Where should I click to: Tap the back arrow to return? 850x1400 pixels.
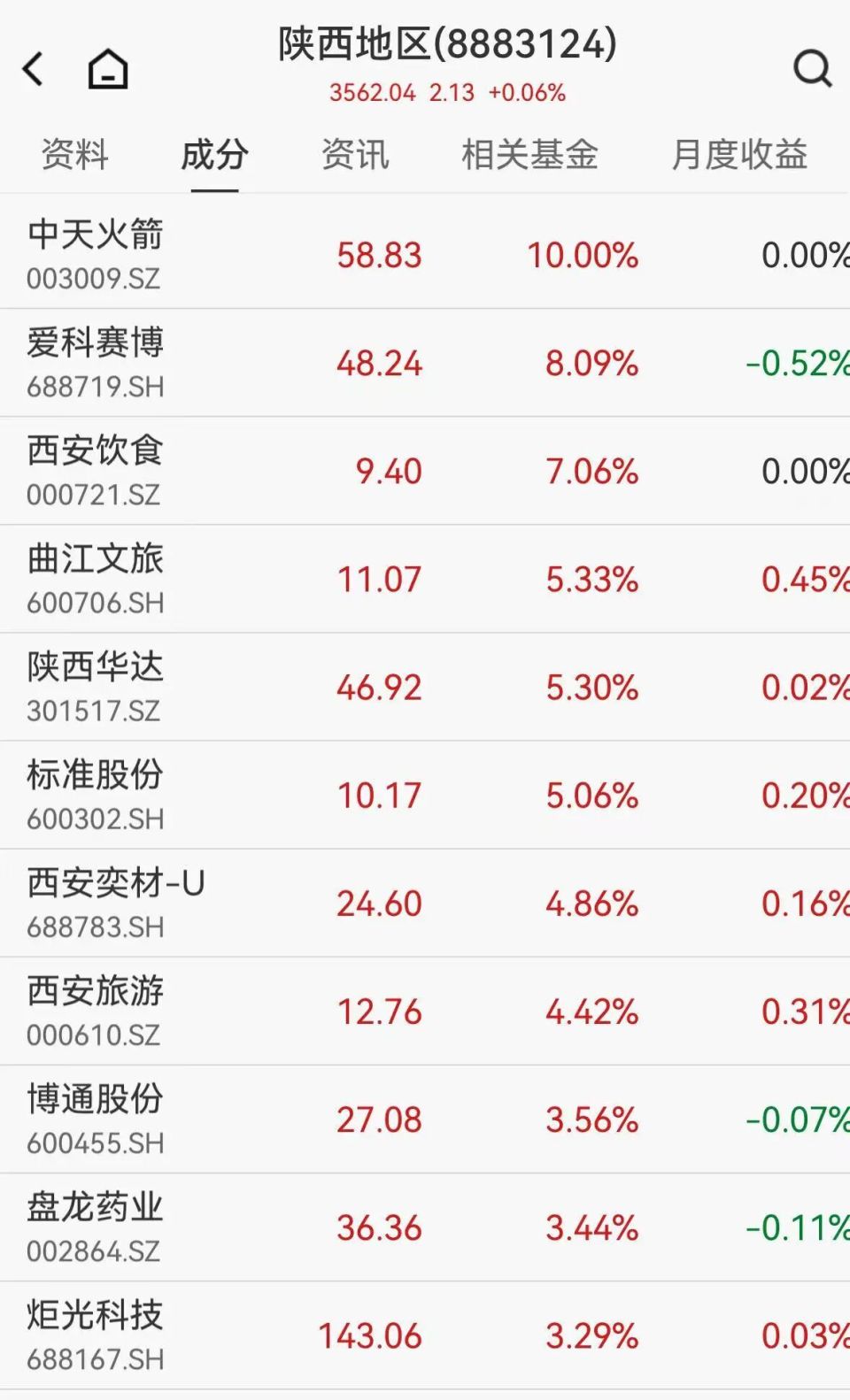34,67
